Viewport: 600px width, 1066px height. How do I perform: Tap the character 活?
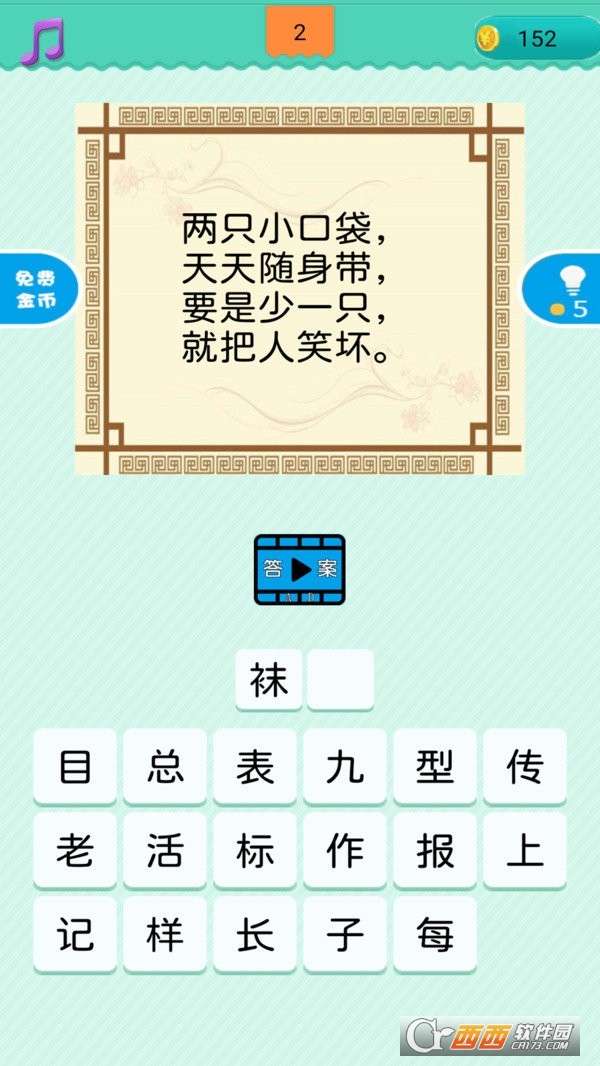[x=164, y=850]
